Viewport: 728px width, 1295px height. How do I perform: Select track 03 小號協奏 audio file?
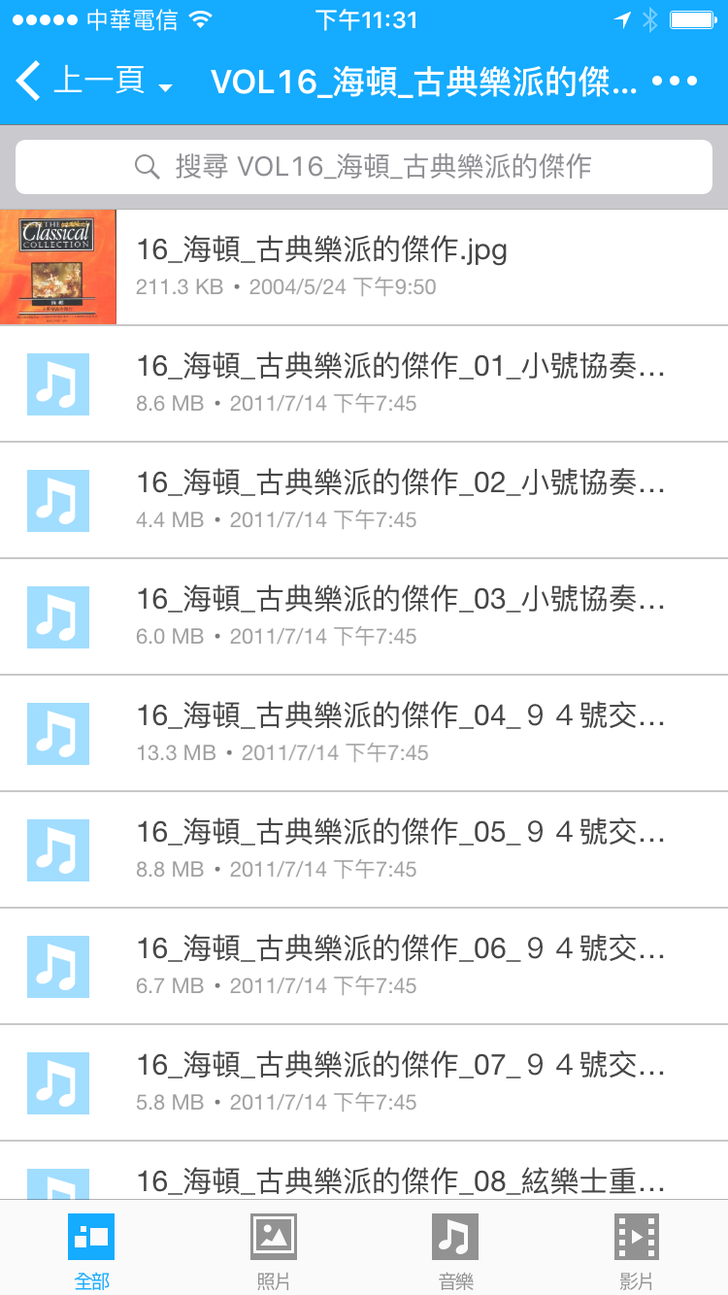364,617
